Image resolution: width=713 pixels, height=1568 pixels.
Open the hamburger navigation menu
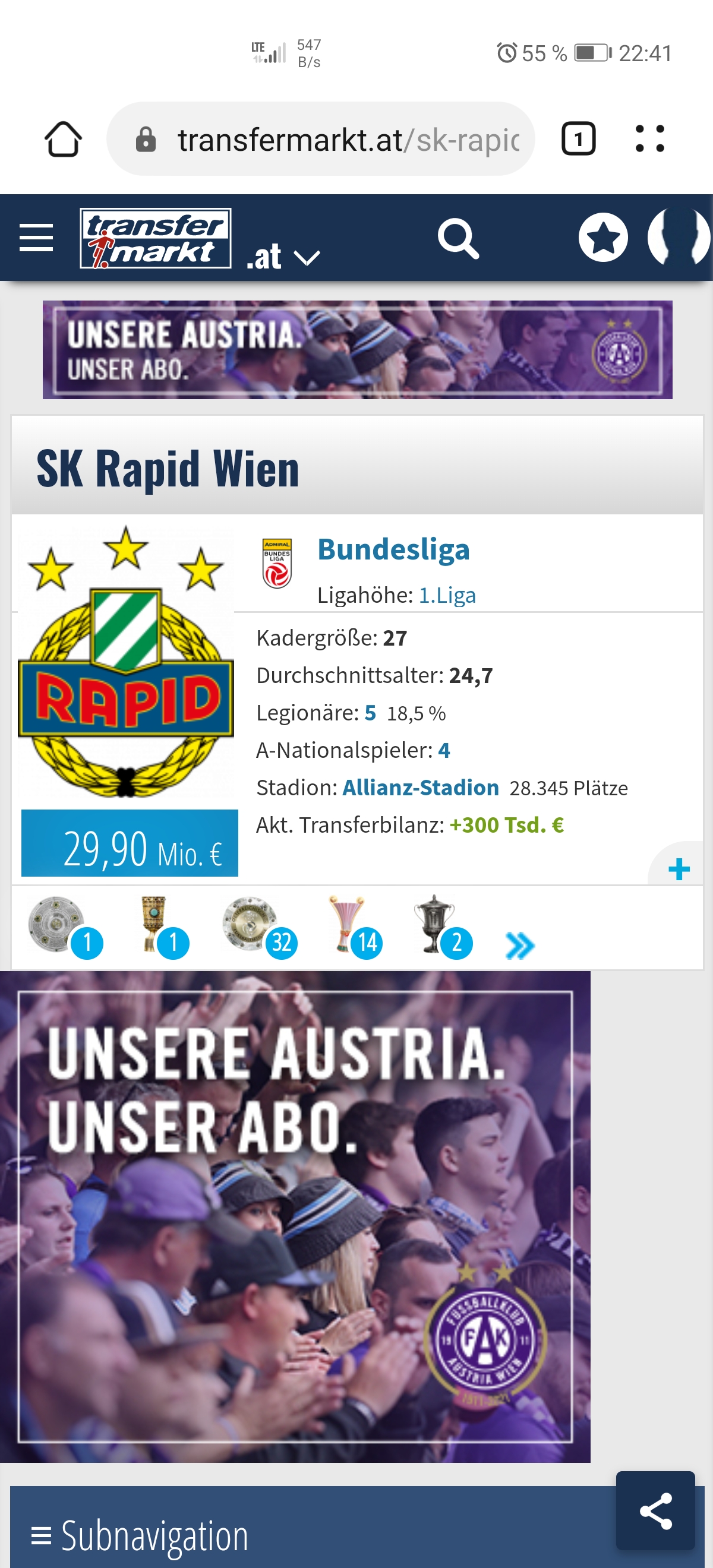[x=36, y=238]
